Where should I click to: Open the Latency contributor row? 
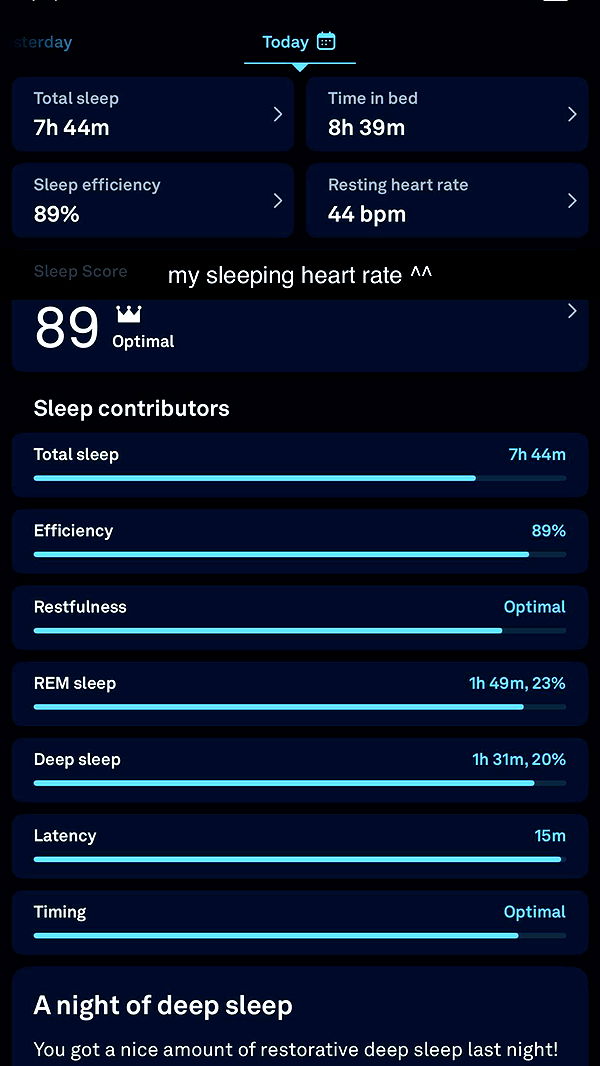pos(300,845)
